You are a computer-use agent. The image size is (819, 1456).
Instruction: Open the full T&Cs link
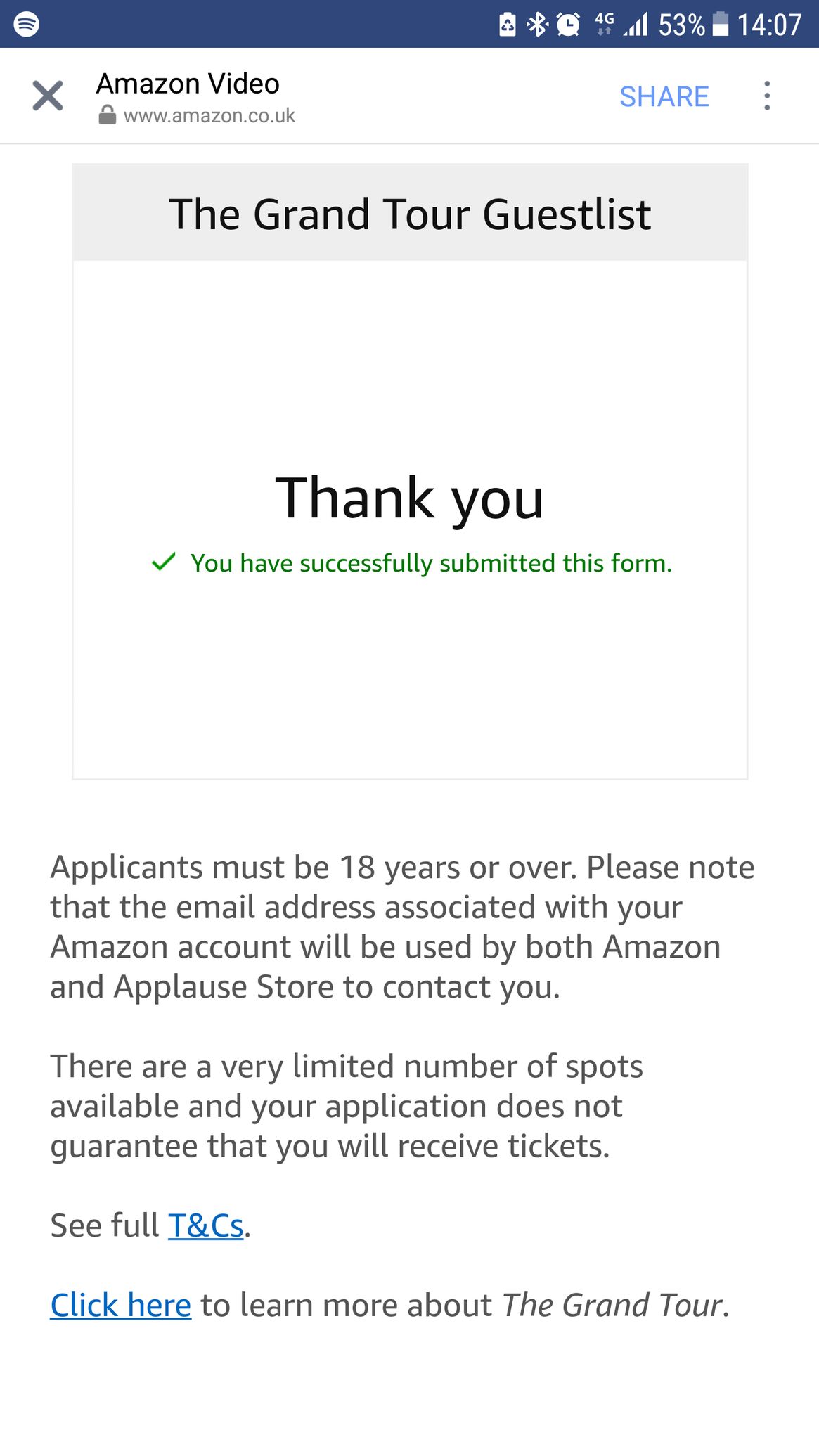point(205,1225)
